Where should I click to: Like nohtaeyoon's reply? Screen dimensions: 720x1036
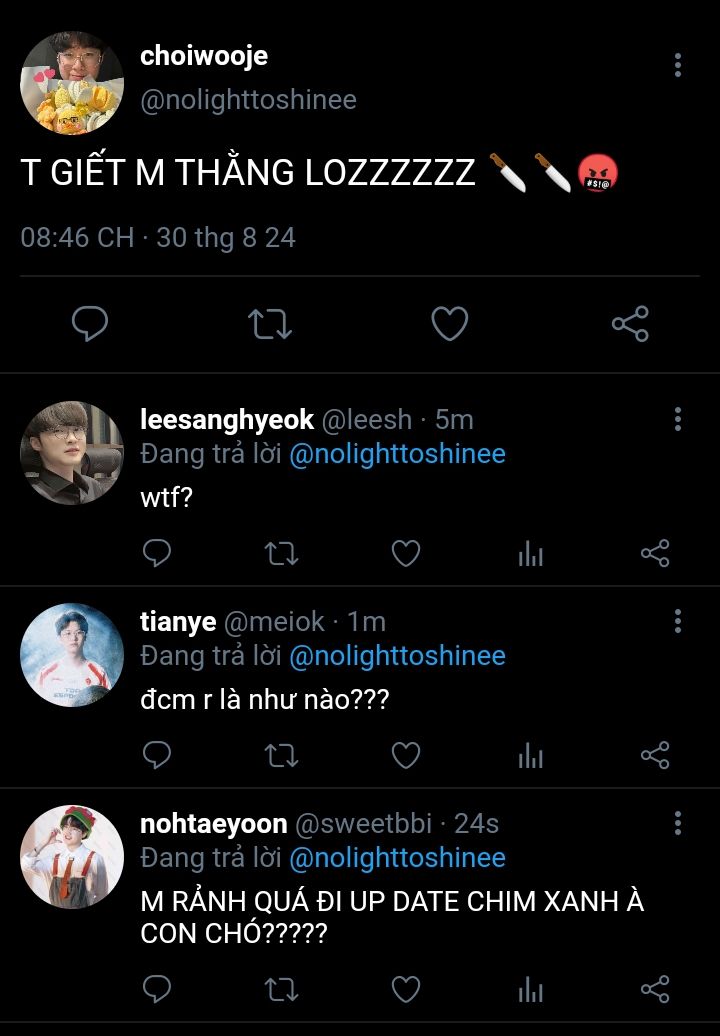click(405, 990)
